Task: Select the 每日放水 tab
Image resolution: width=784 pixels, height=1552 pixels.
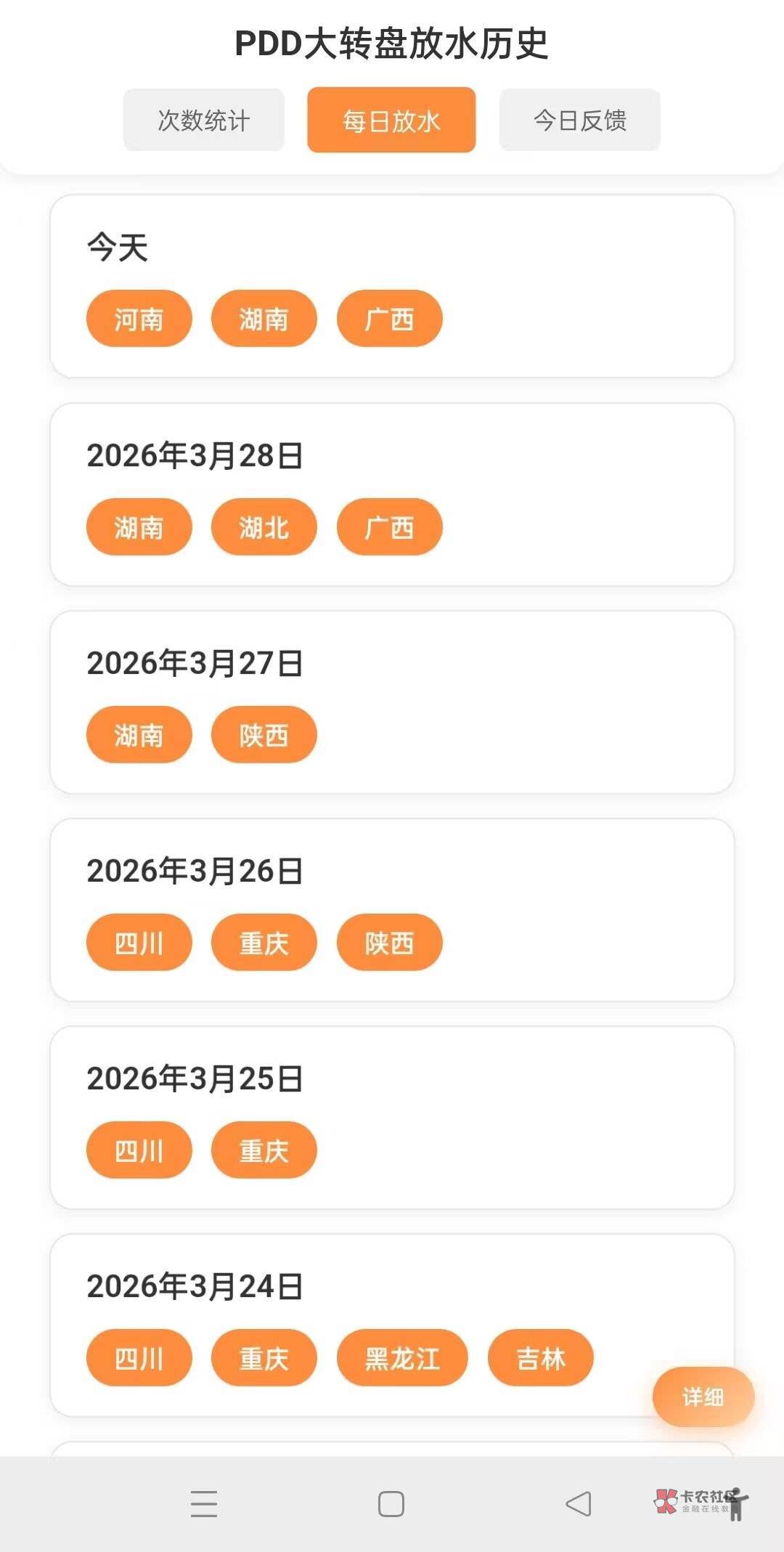Action: 391,120
